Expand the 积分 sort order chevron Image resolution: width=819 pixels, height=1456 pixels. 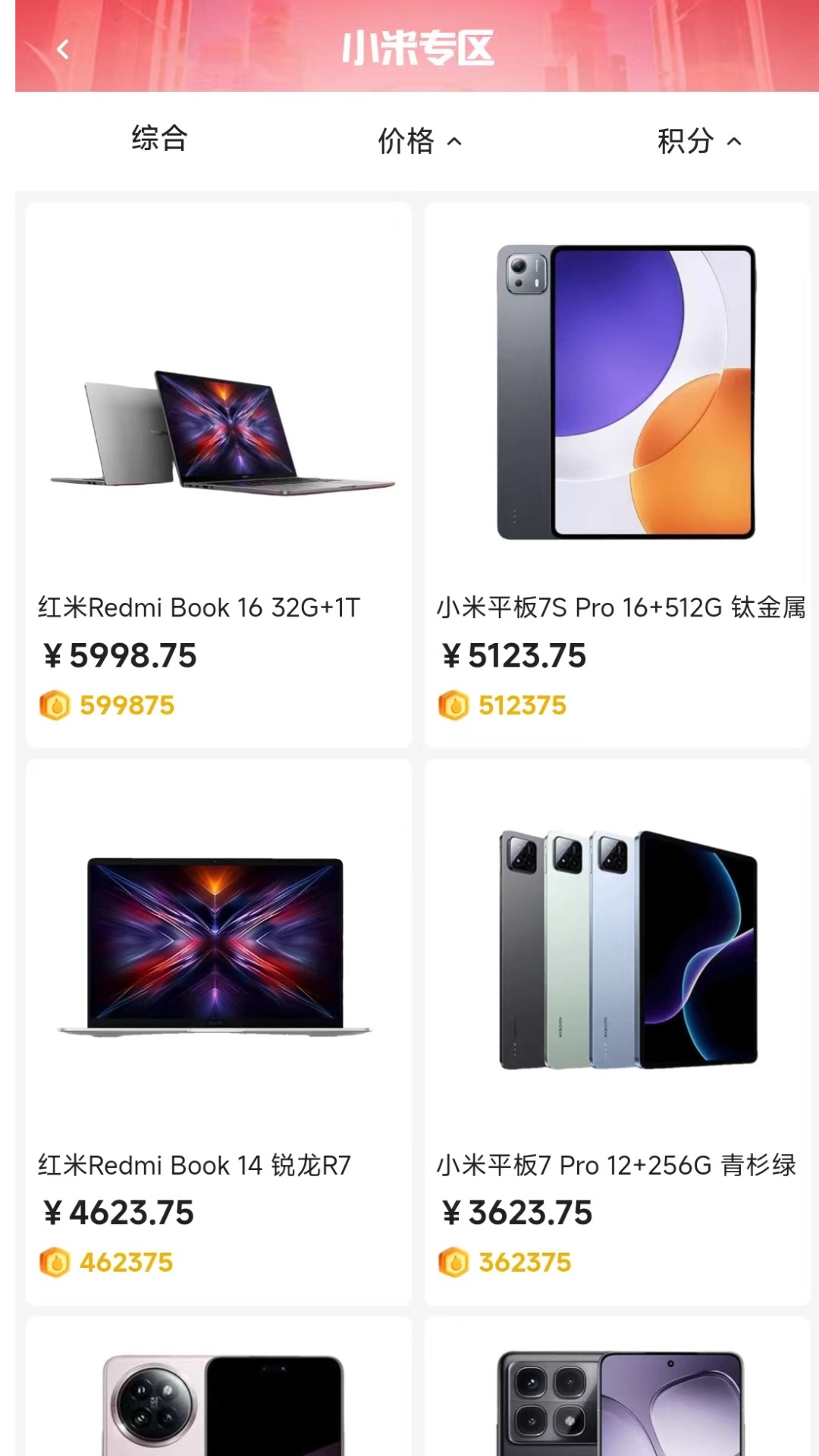pos(732,141)
